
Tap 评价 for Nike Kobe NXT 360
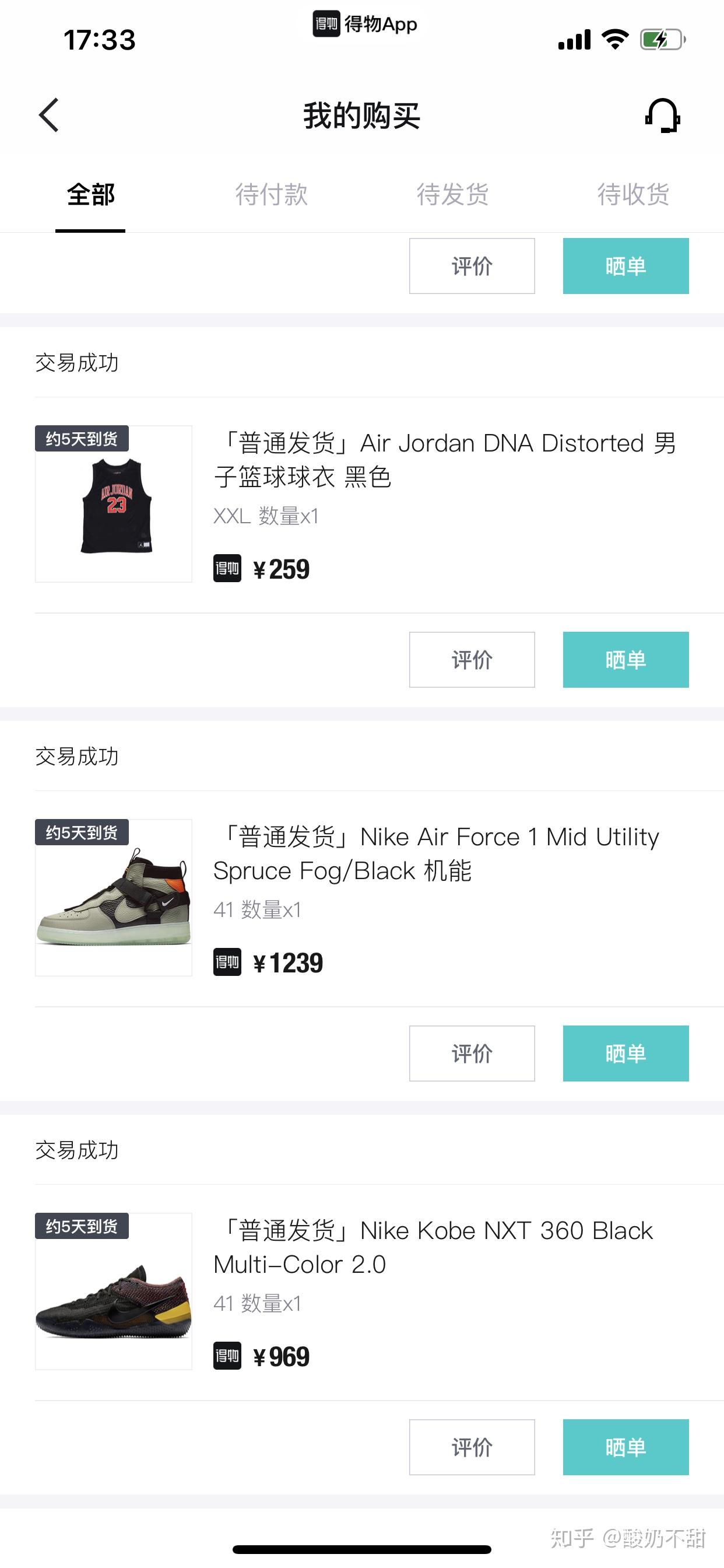(x=472, y=1447)
